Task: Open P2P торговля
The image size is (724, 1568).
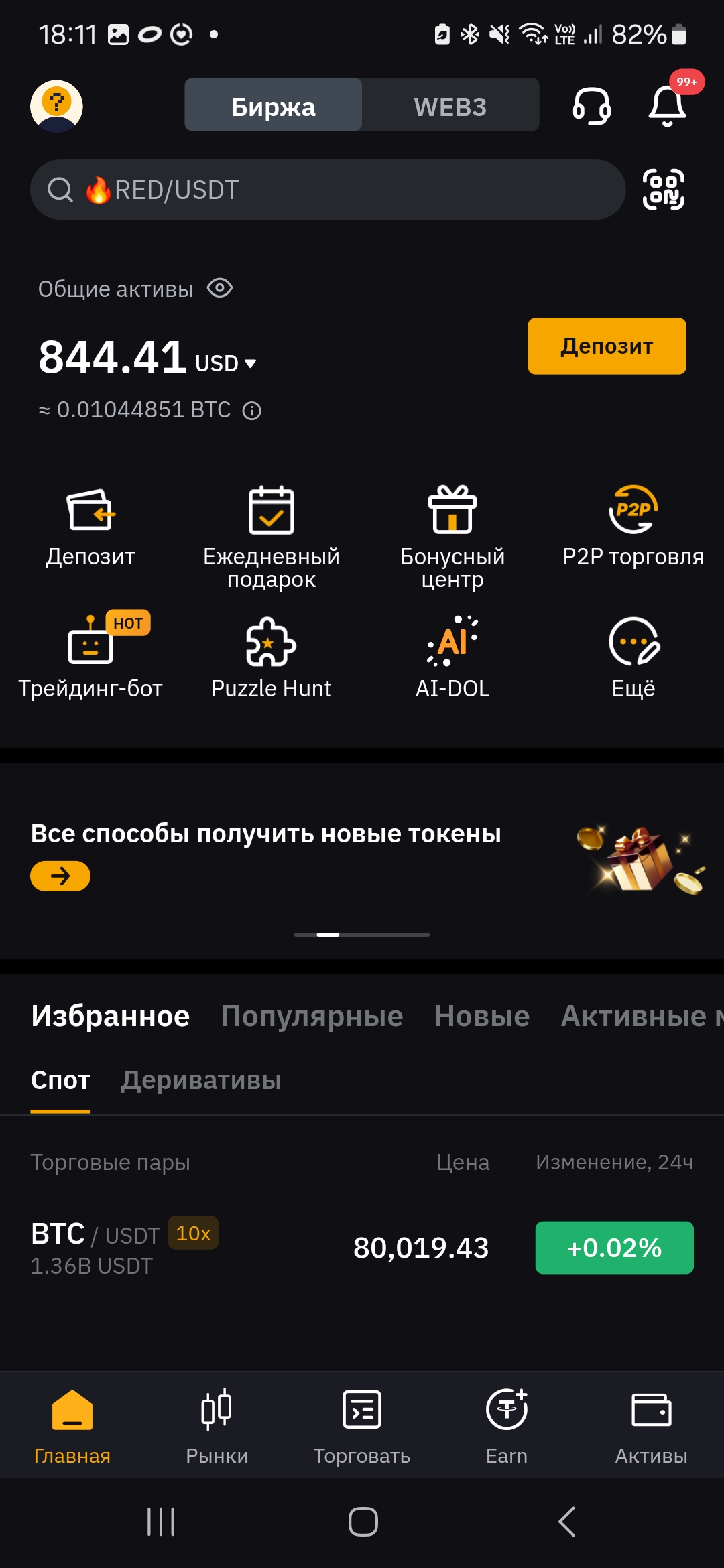Action: [x=633, y=527]
